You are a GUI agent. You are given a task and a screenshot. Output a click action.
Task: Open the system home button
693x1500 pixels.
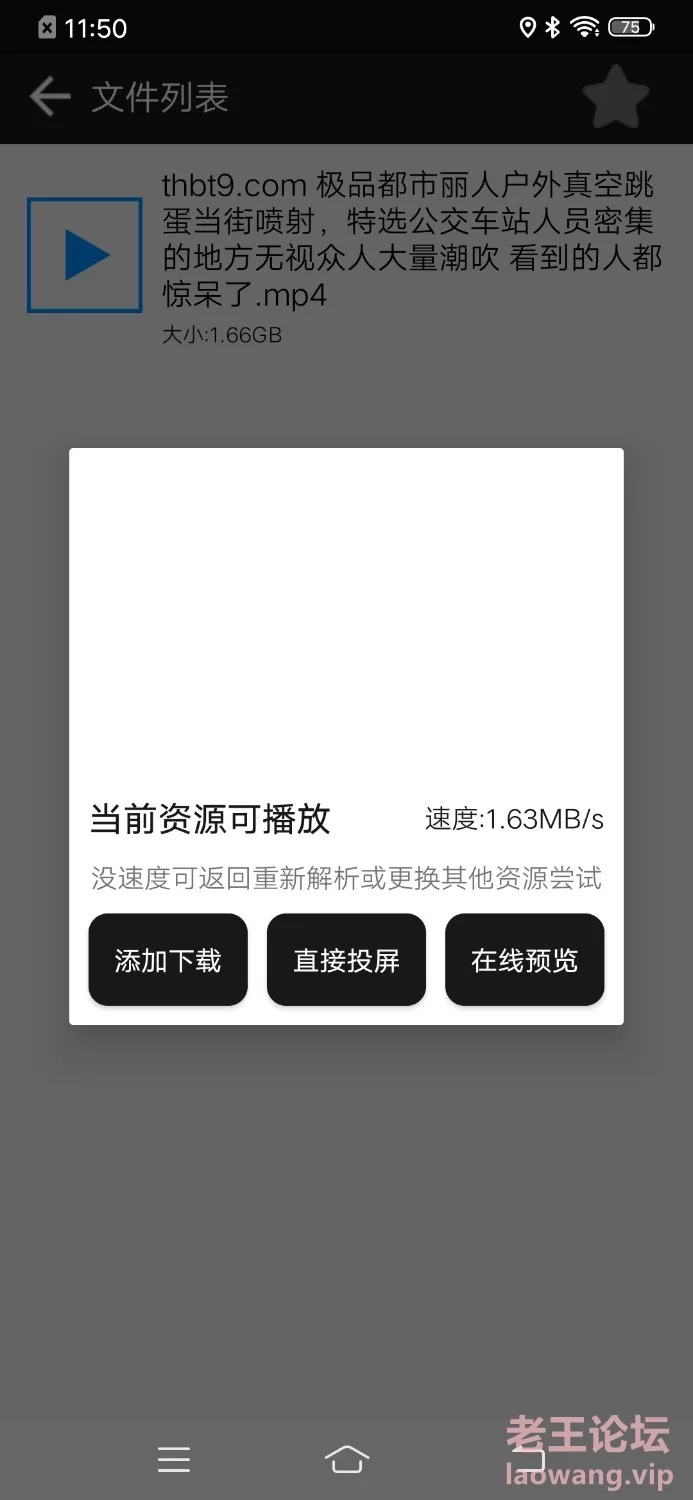coord(347,1459)
